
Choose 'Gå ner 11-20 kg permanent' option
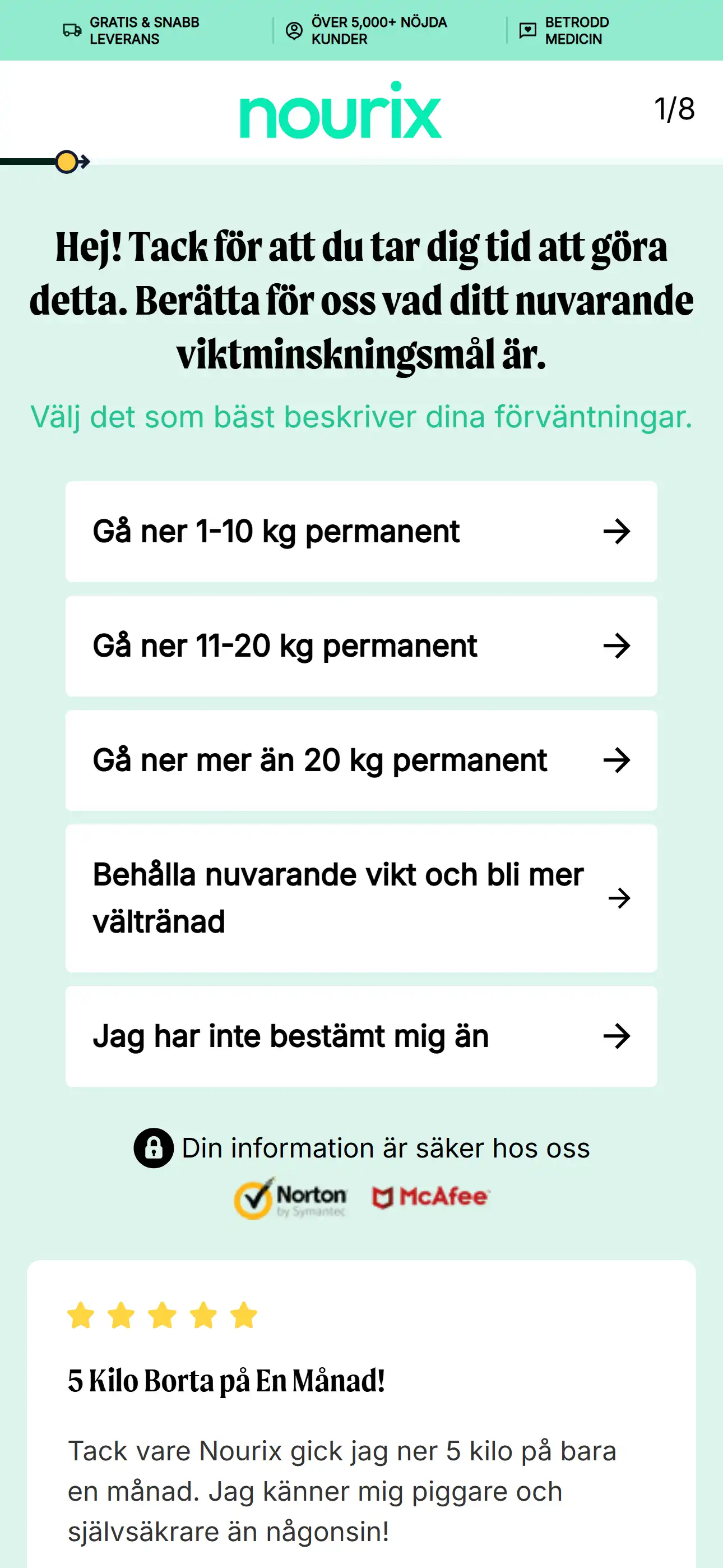click(x=361, y=646)
